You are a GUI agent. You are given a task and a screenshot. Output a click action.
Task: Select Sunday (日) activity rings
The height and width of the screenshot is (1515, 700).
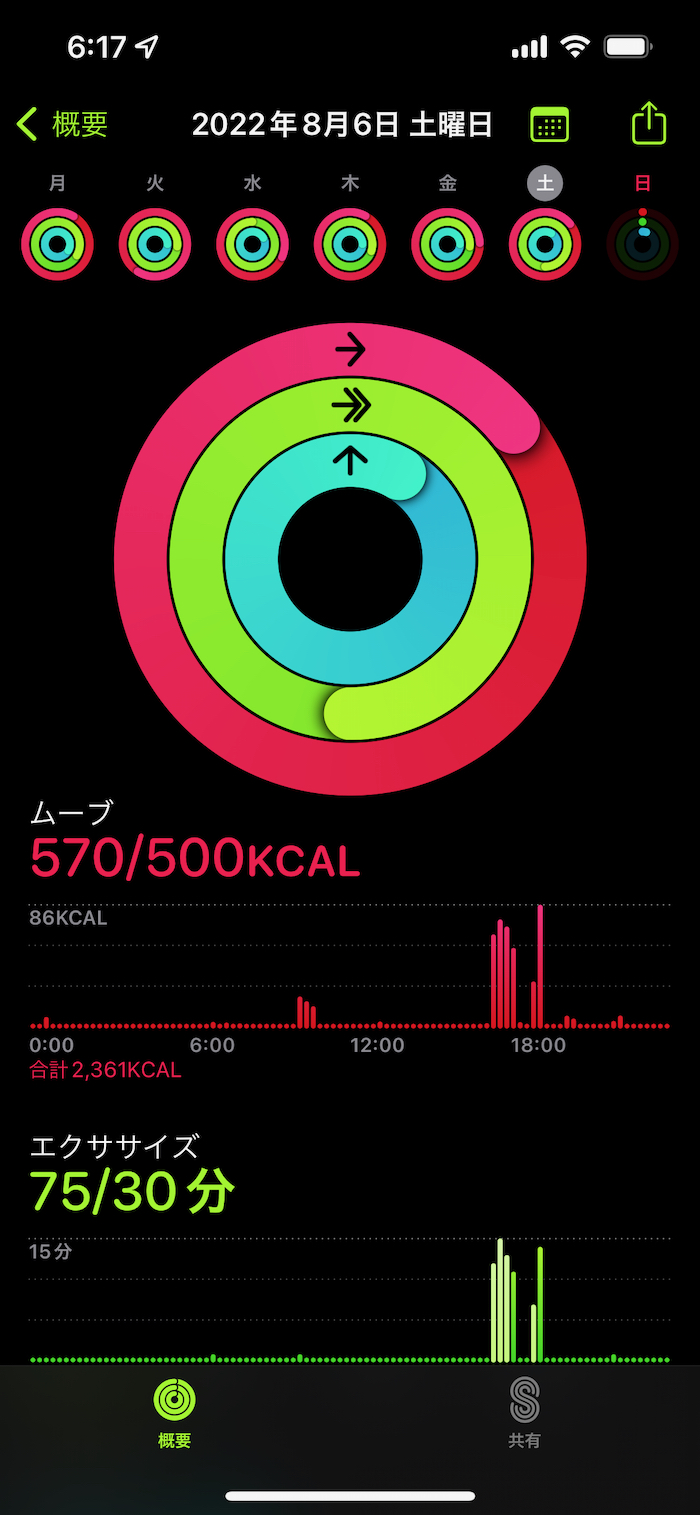click(643, 244)
